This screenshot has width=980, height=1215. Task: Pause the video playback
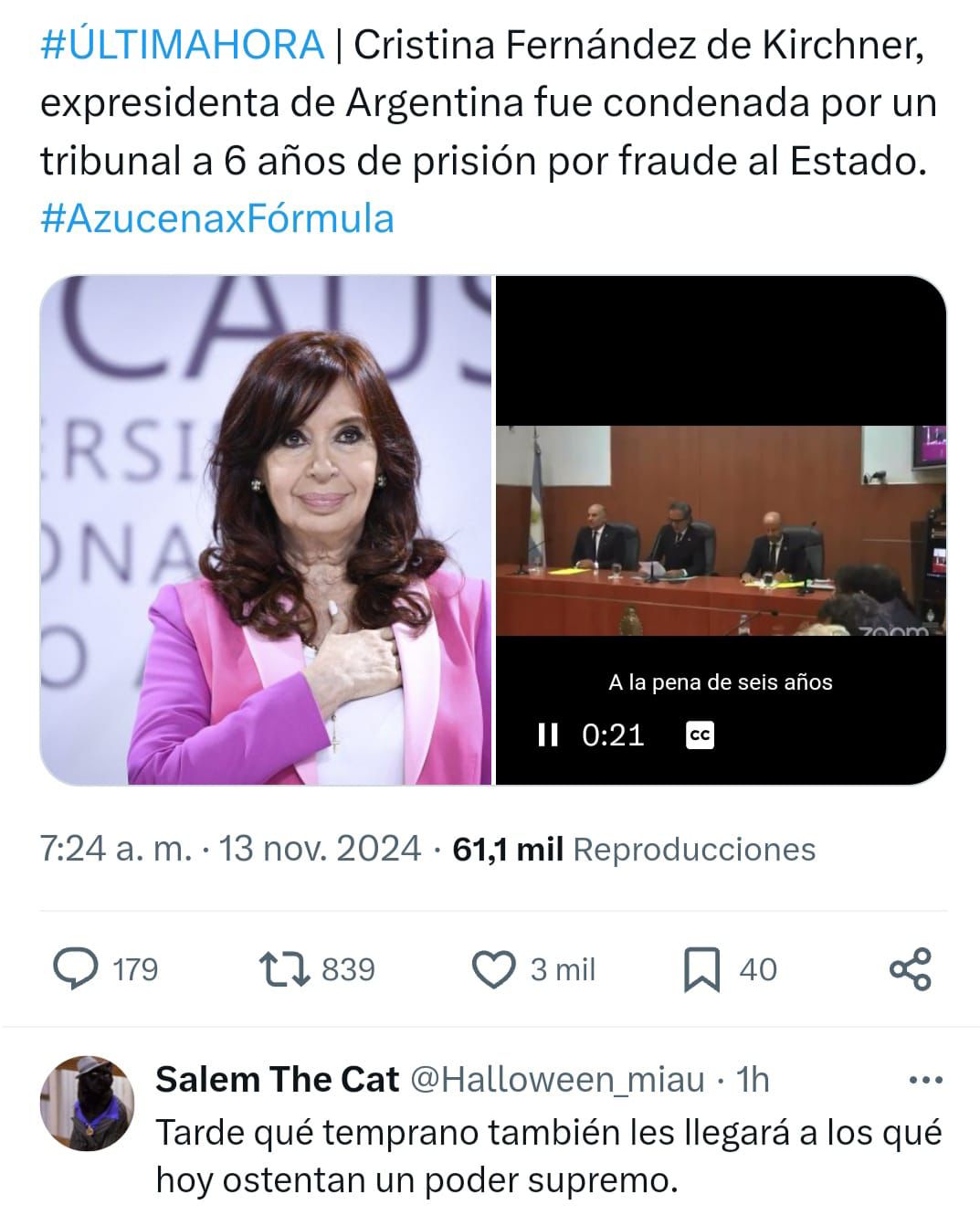pos(548,734)
